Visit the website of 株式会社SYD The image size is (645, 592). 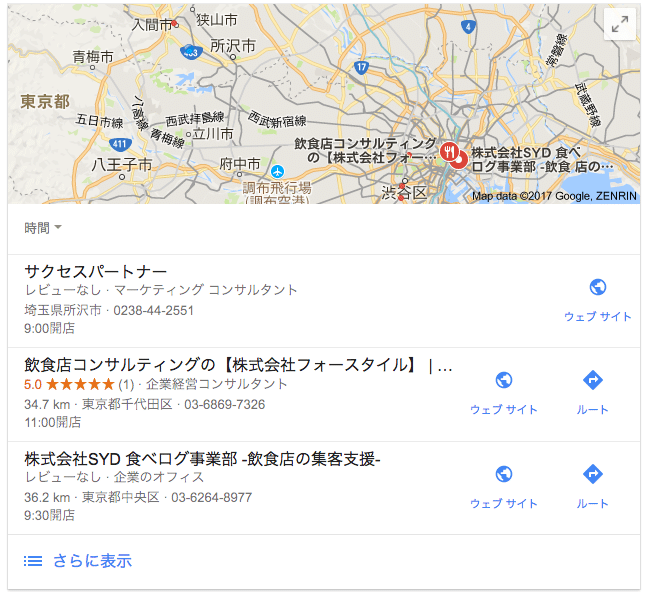(x=504, y=486)
